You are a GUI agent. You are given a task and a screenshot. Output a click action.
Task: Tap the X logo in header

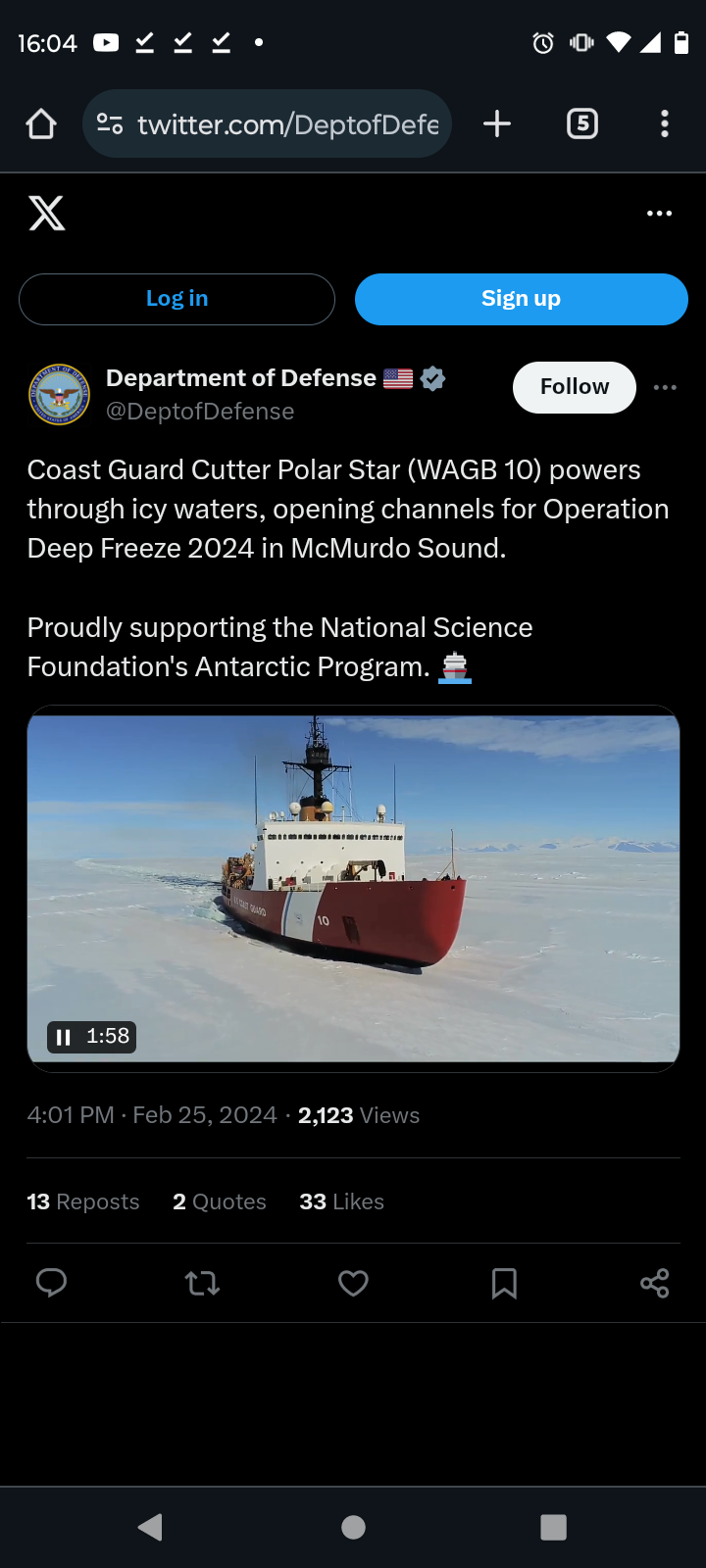click(47, 213)
